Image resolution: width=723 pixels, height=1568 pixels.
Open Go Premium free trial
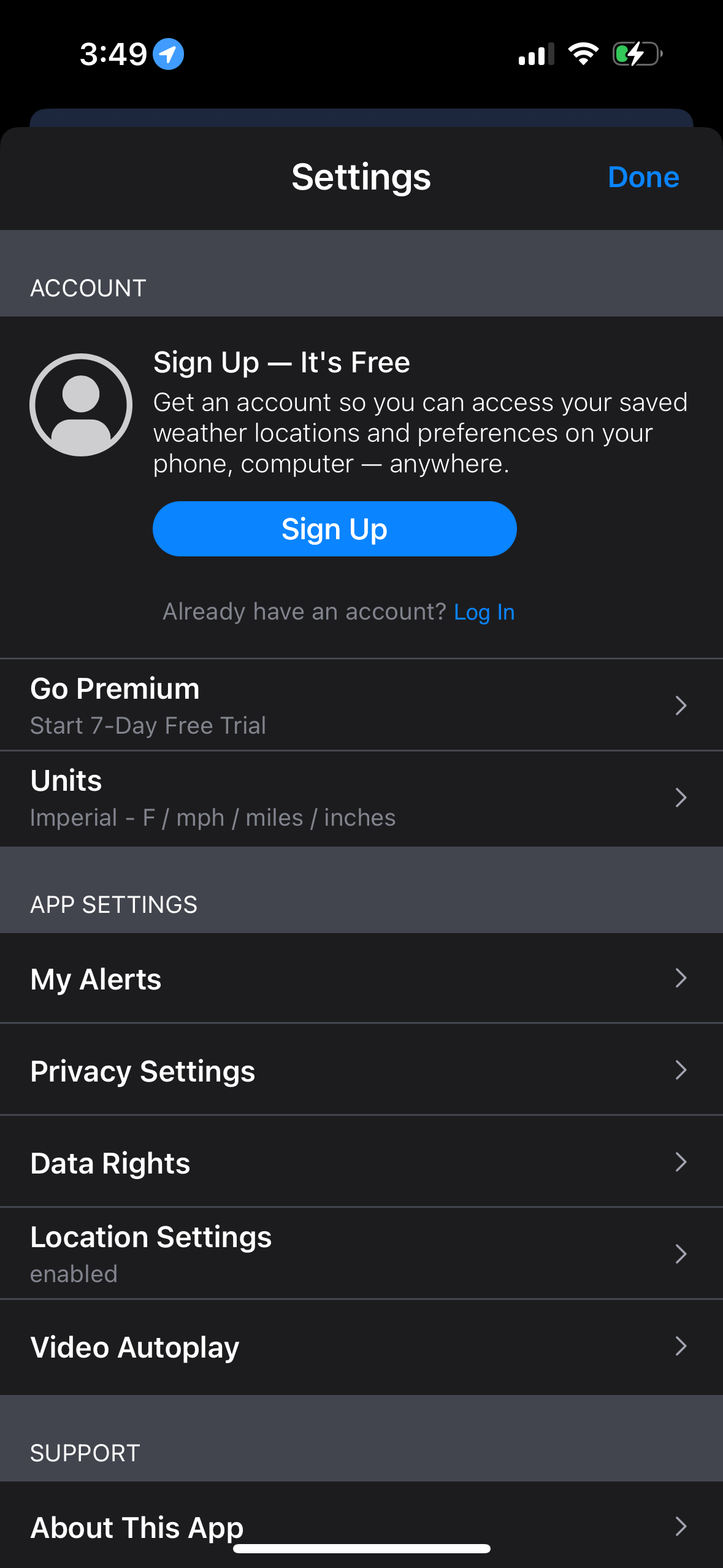[x=361, y=705]
